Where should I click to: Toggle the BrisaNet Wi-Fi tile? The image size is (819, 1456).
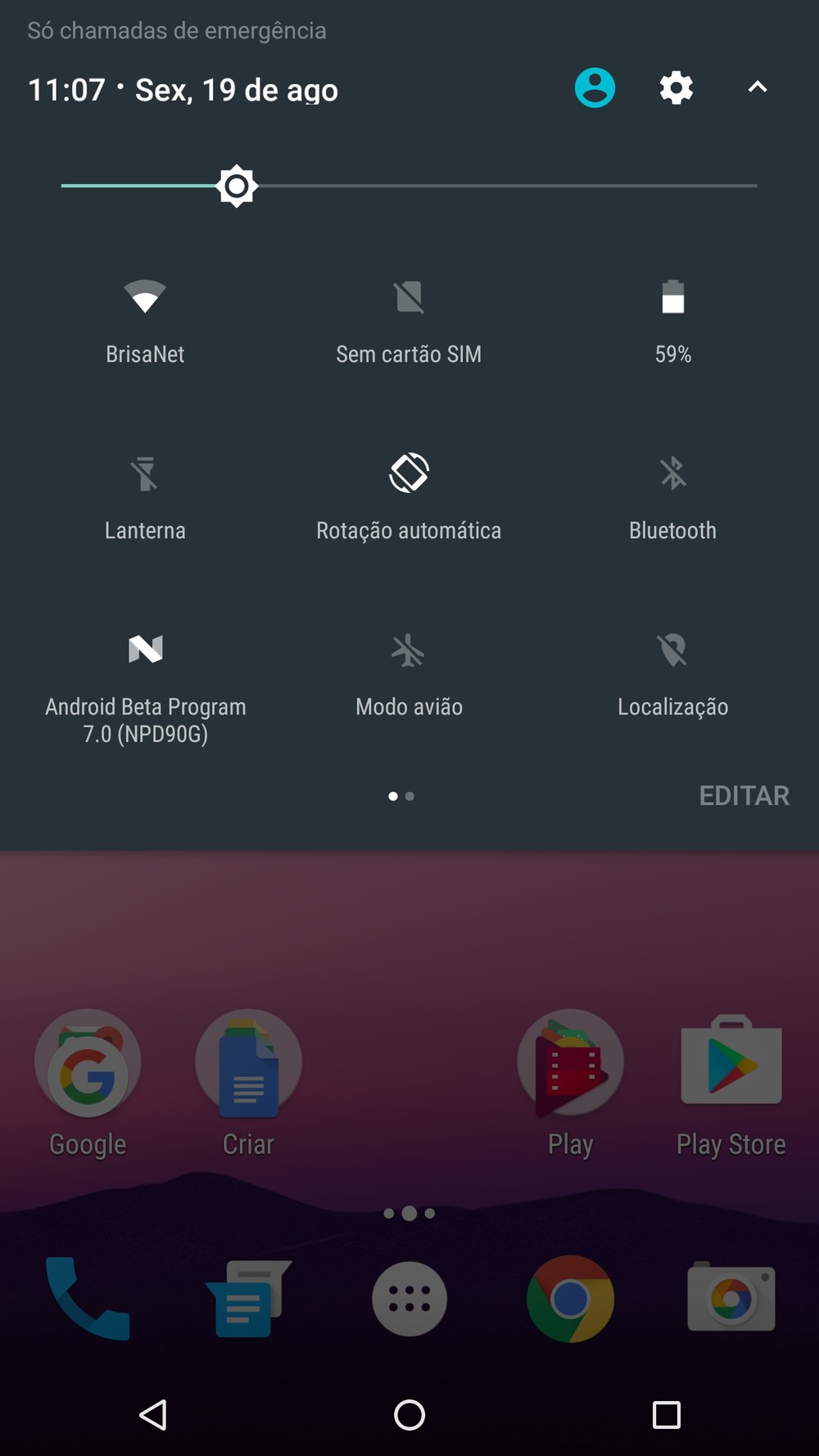click(x=145, y=322)
